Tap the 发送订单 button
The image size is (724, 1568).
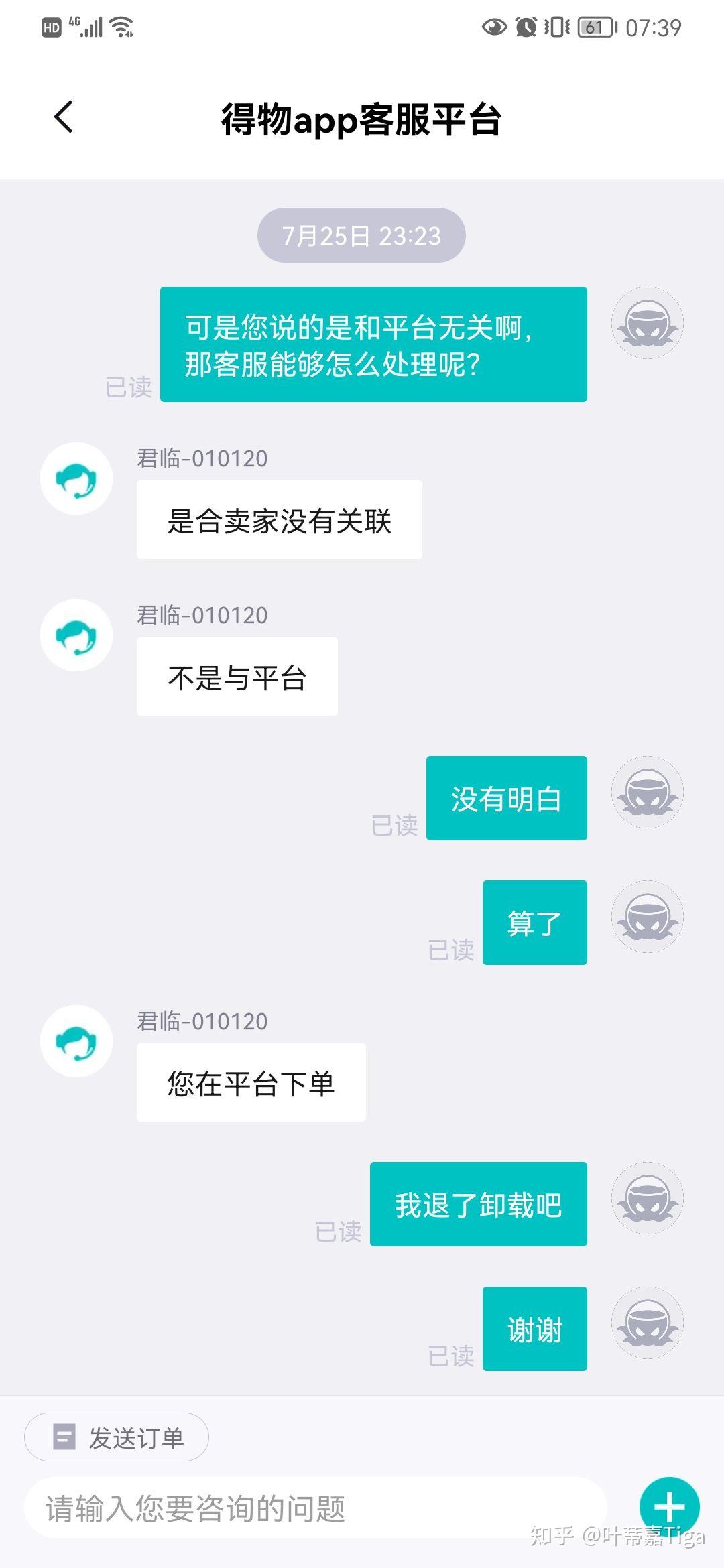[x=117, y=1437]
